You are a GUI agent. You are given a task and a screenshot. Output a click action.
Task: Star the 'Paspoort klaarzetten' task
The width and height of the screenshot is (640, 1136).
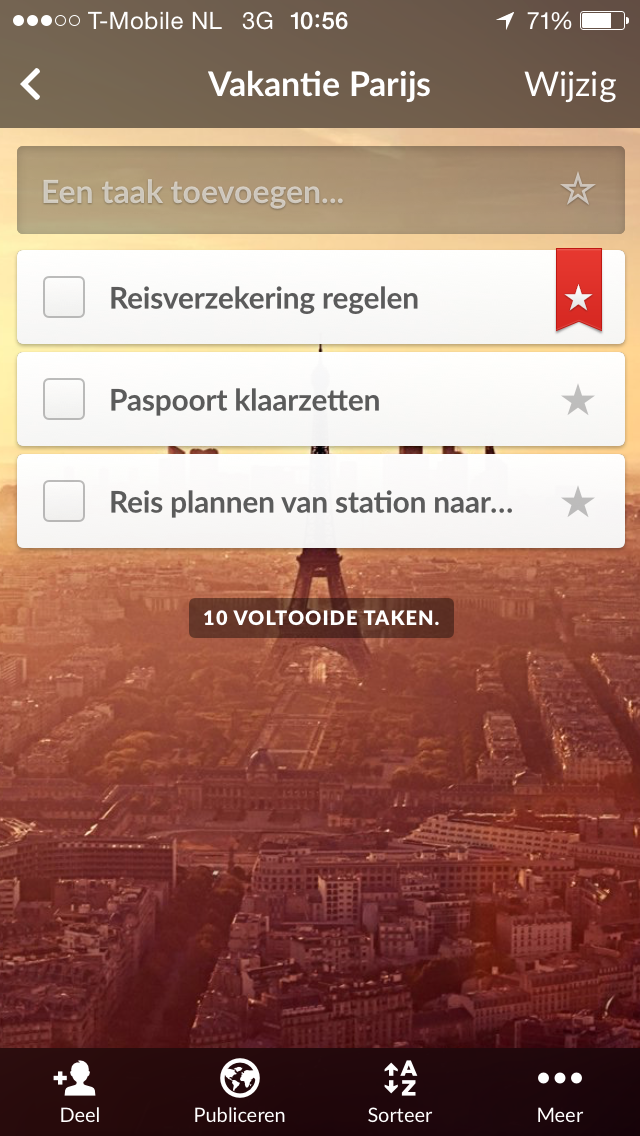(x=578, y=401)
